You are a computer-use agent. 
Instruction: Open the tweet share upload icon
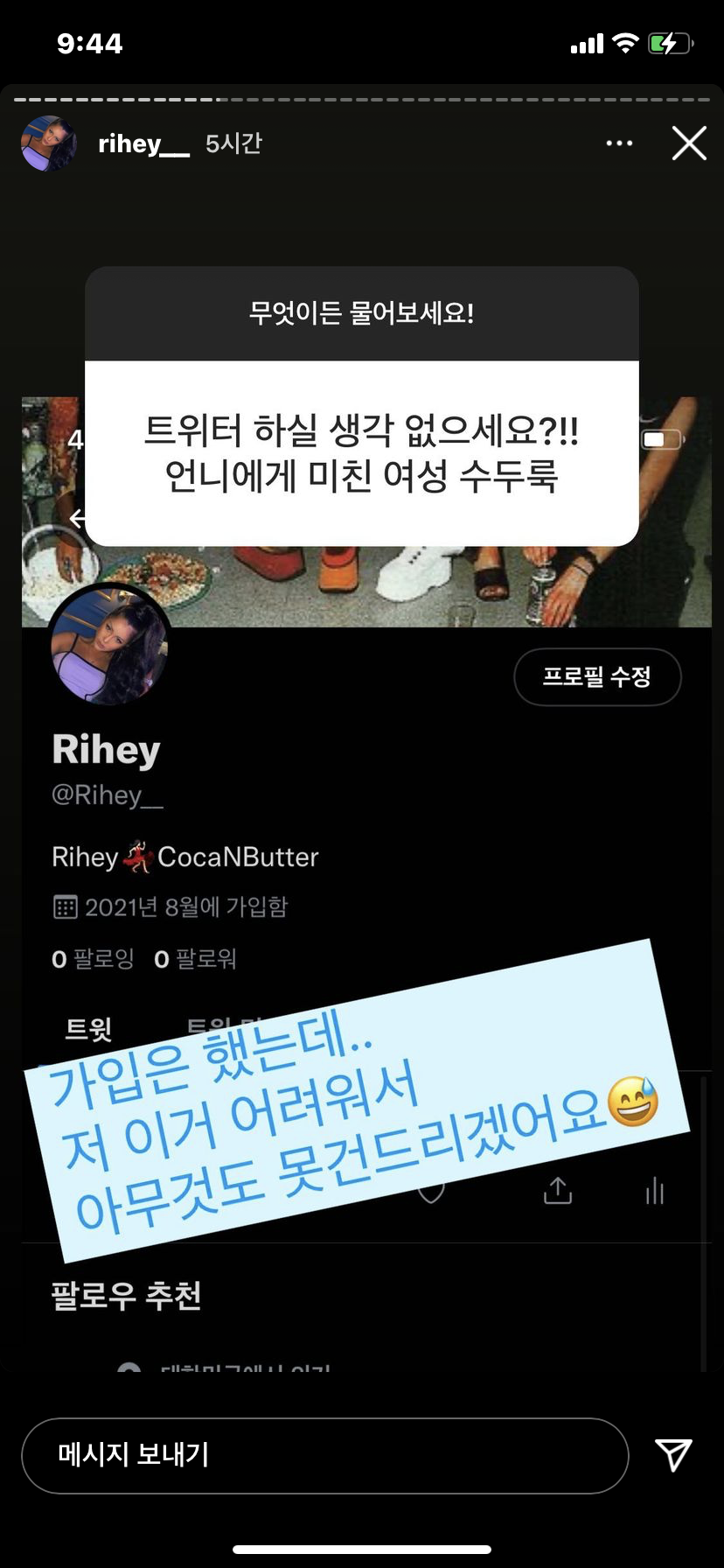[x=557, y=1190]
